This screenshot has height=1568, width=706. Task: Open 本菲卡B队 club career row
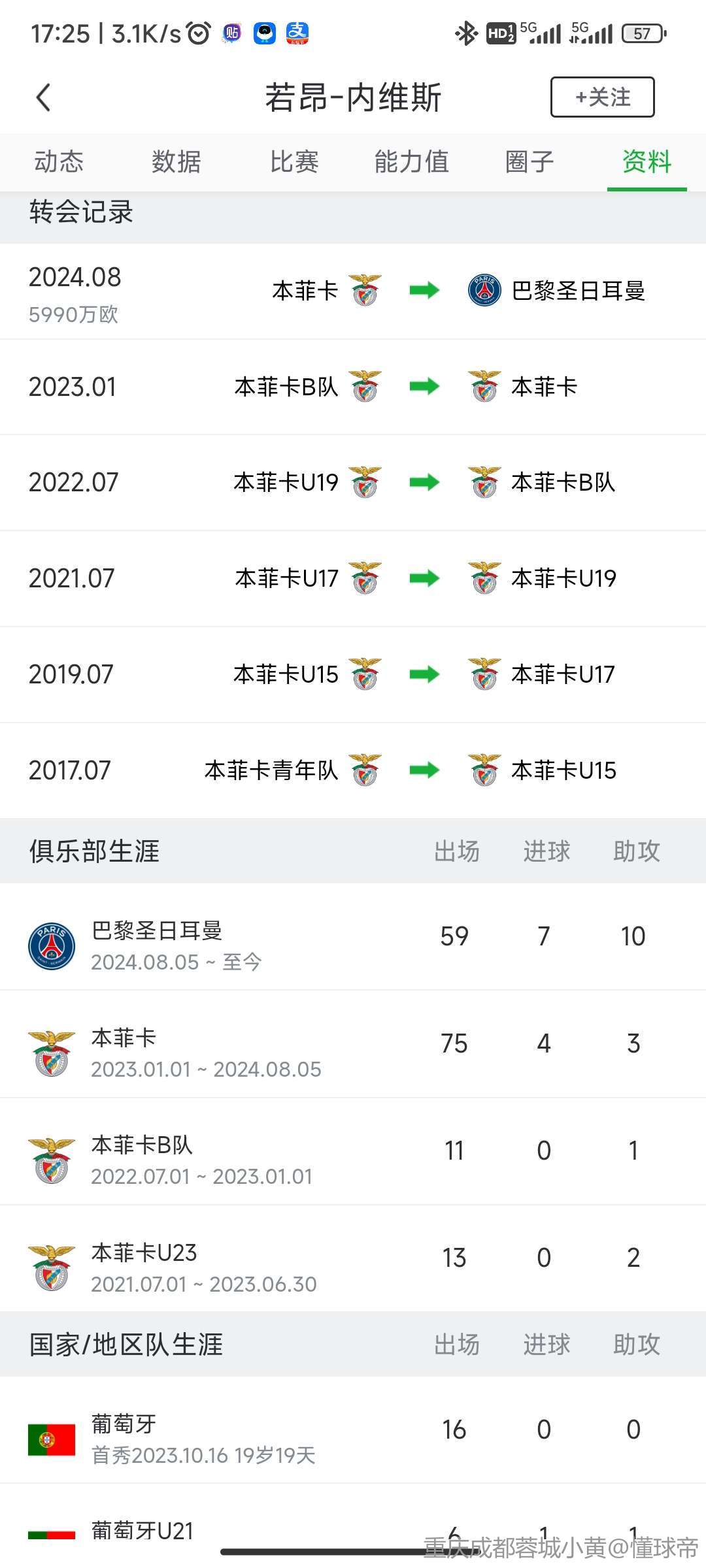[353, 1151]
